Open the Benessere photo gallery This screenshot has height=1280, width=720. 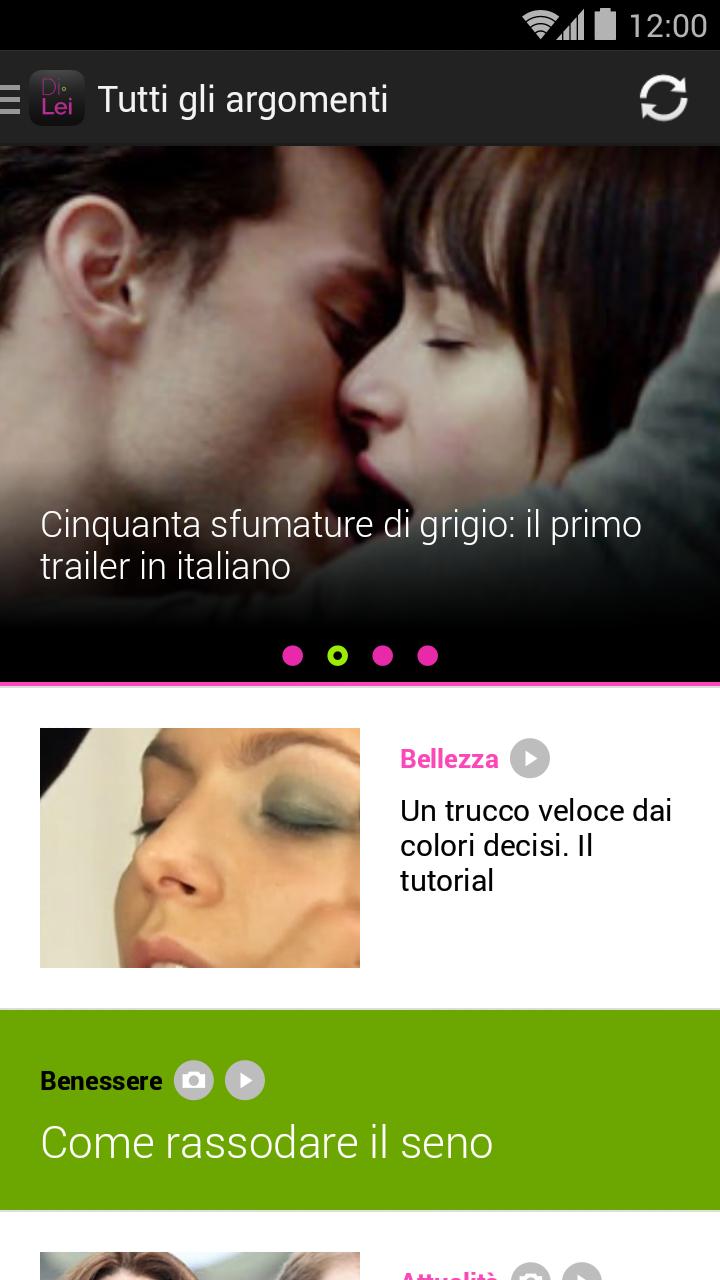[x=194, y=1080]
